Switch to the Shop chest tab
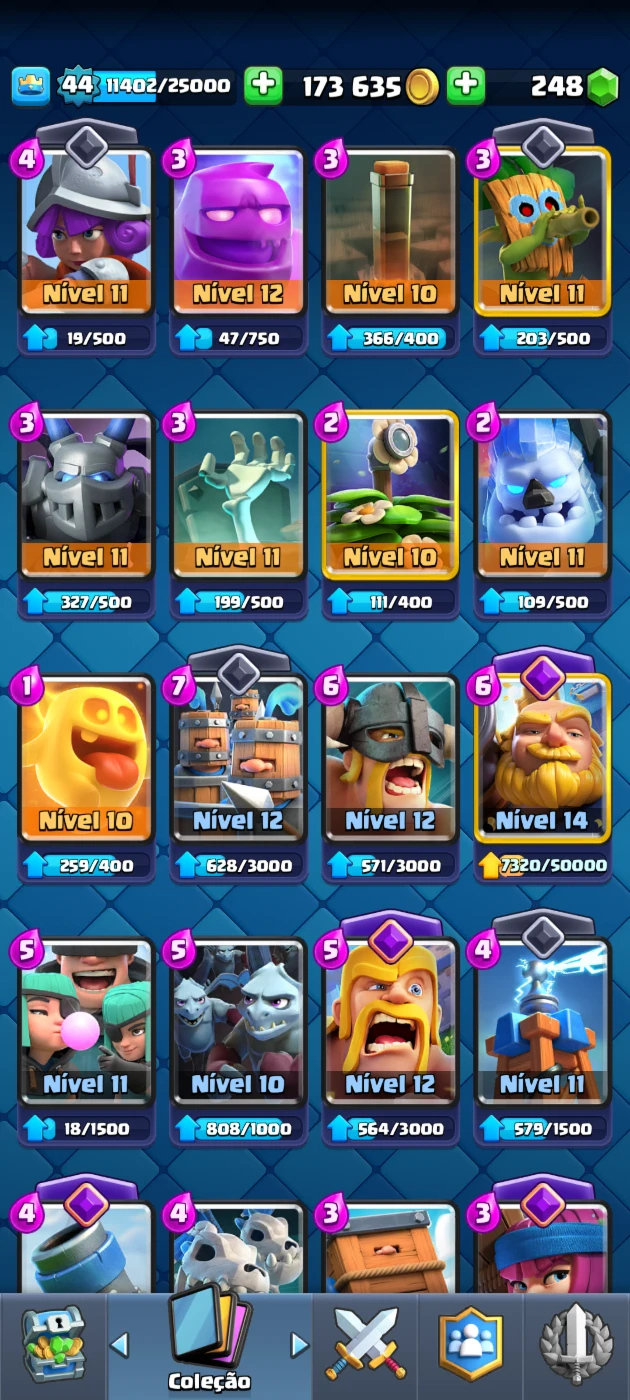 [53, 1345]
